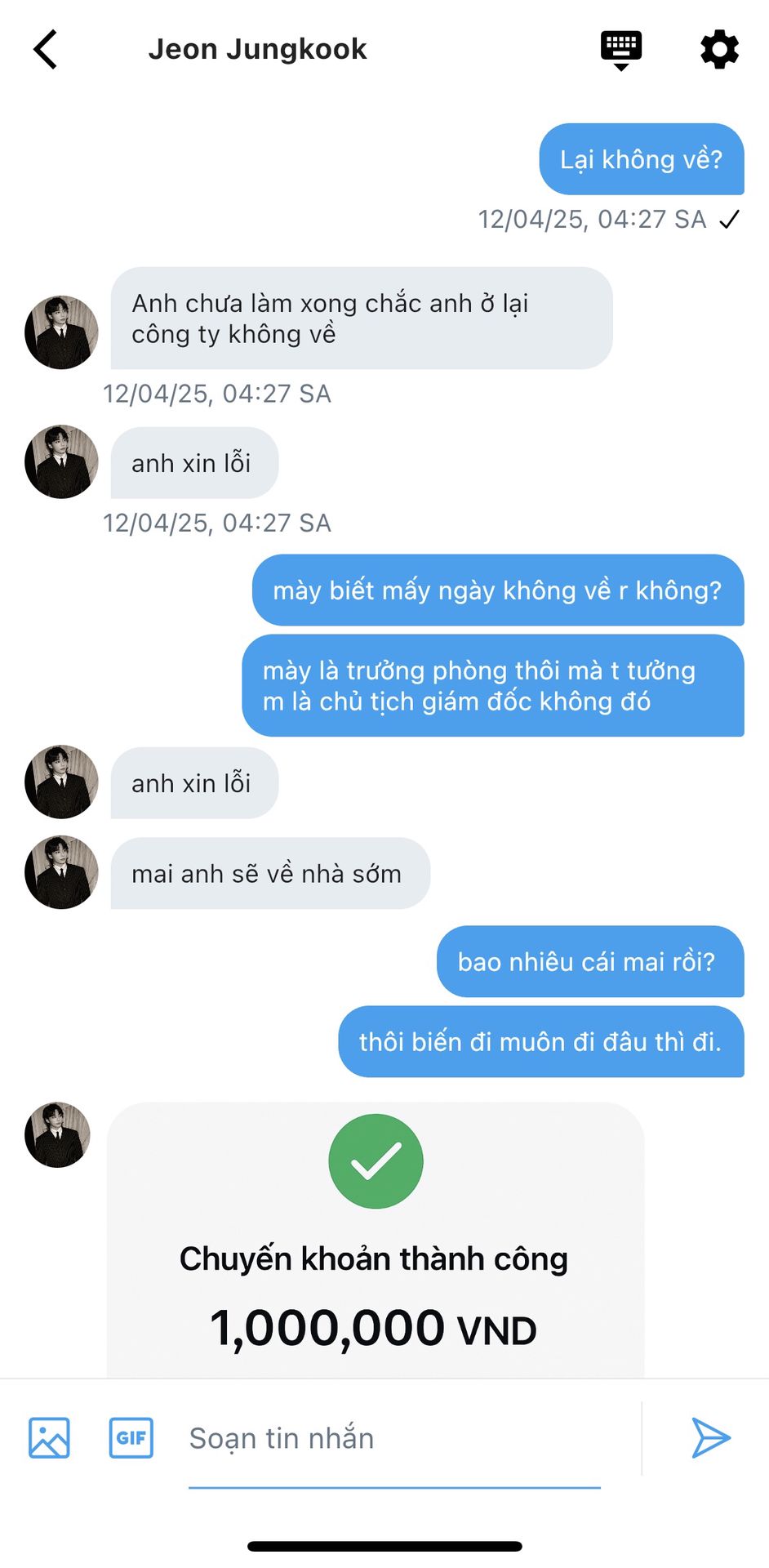Send the message with the paper plane

pos(710,1437)
